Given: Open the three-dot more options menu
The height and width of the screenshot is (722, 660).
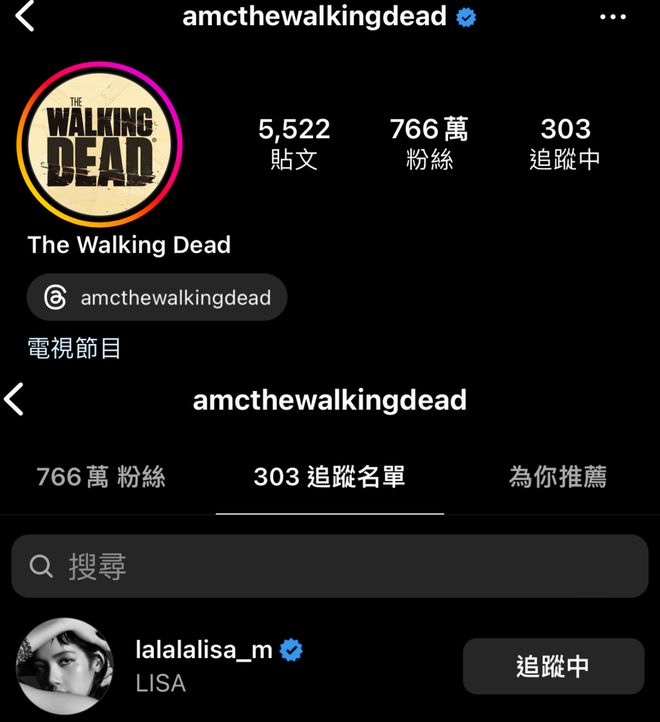Looking at the screenshot, I should pyautogui.click(x=613, y=17).
